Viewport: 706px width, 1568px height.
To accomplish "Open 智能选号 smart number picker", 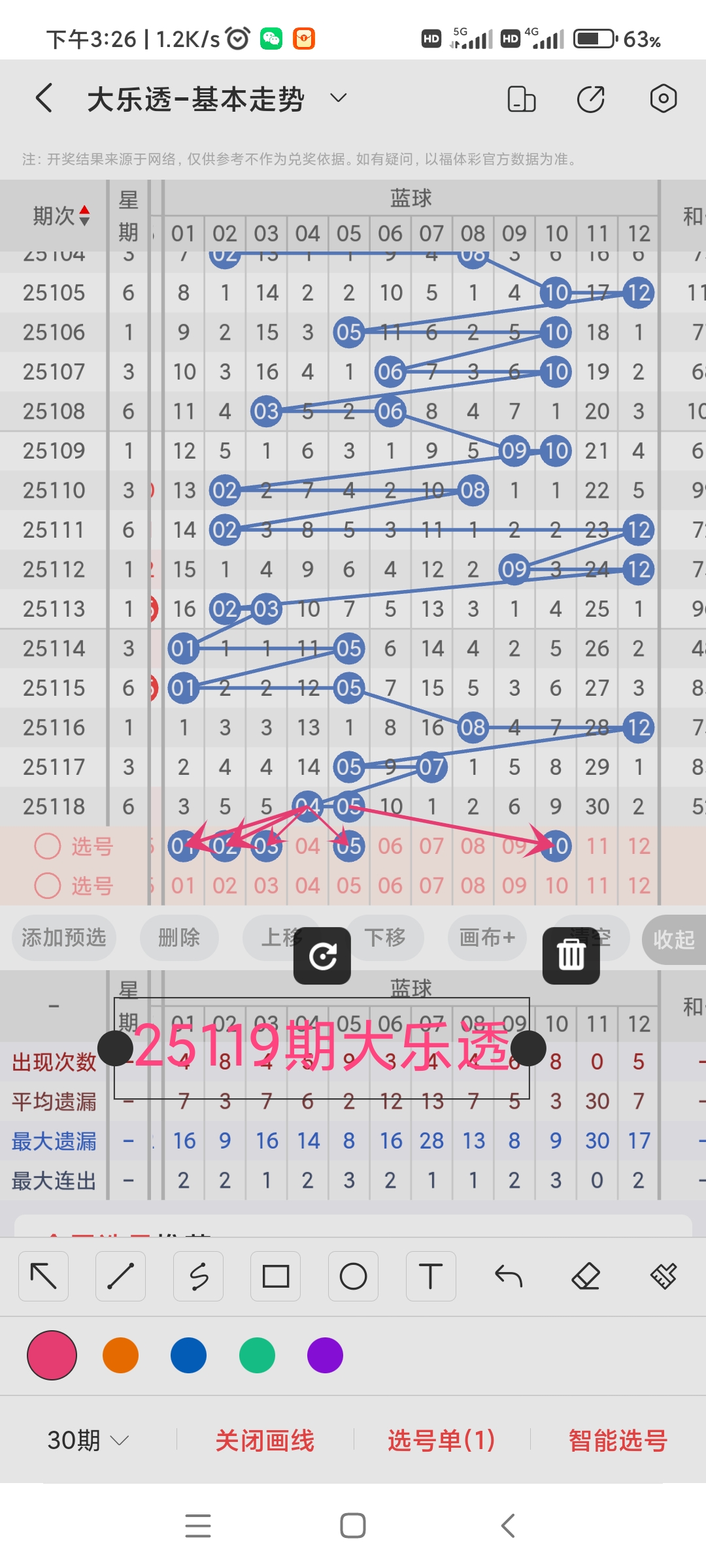I will tap(617, 1441).
